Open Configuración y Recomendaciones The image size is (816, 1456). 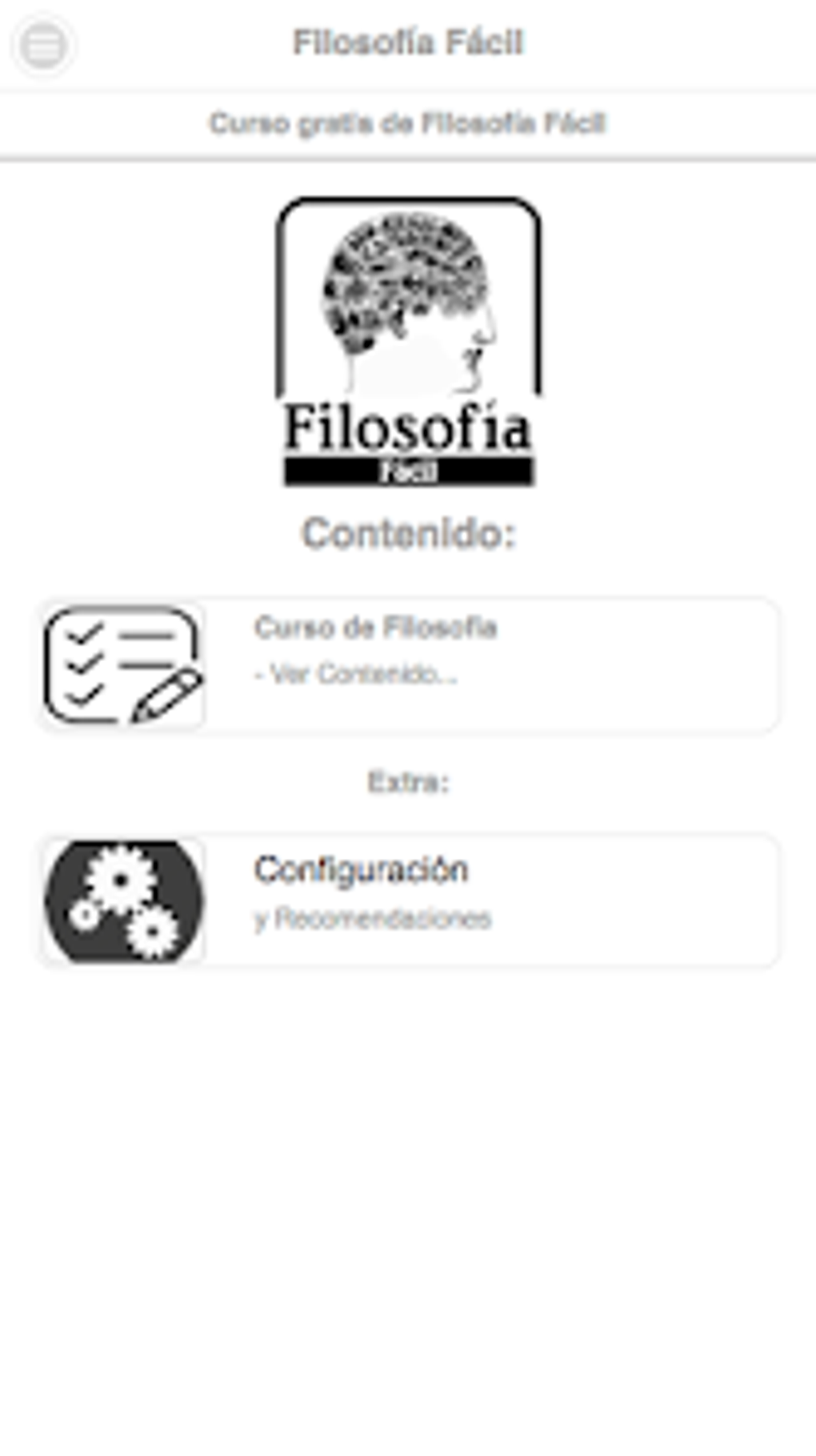pos(408,900)
